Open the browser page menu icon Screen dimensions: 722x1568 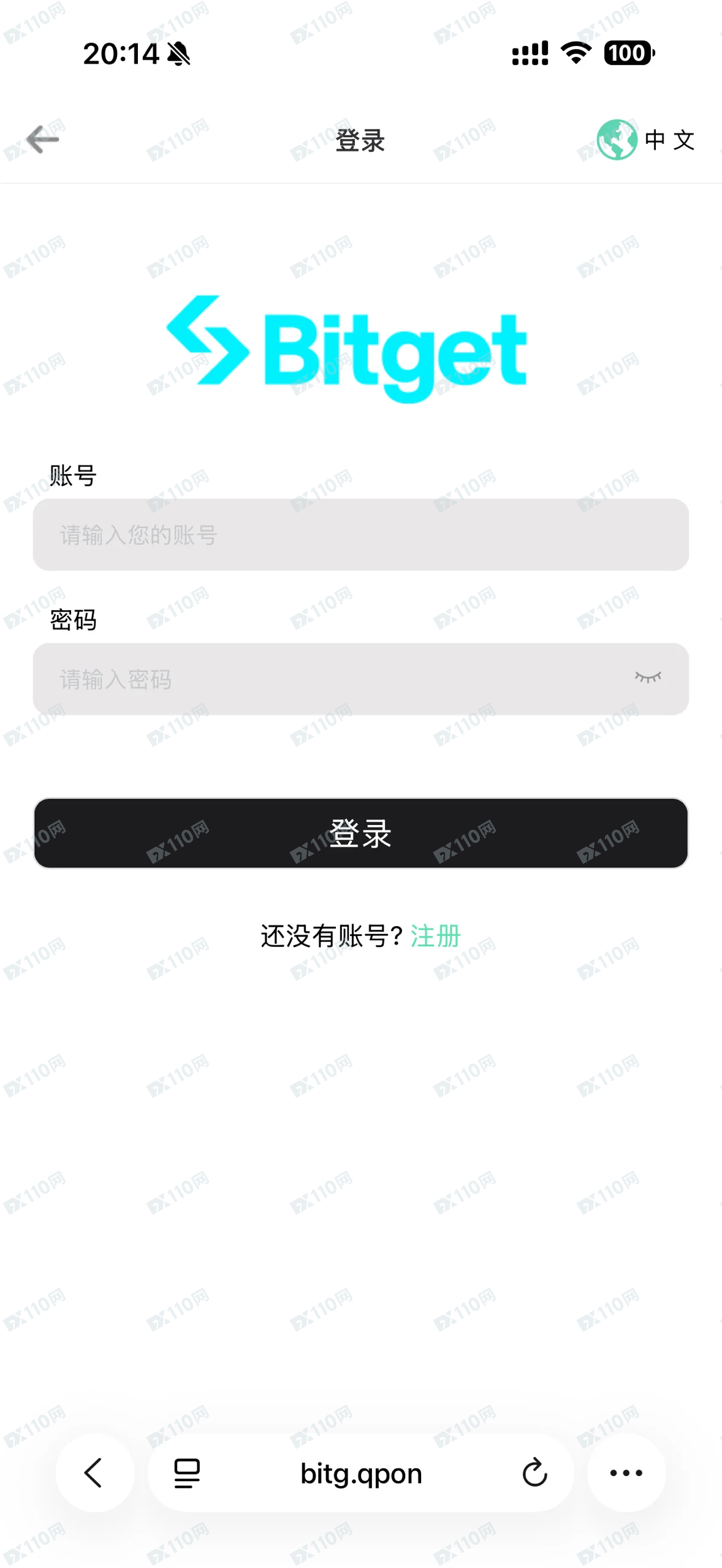pos(187,1472)
